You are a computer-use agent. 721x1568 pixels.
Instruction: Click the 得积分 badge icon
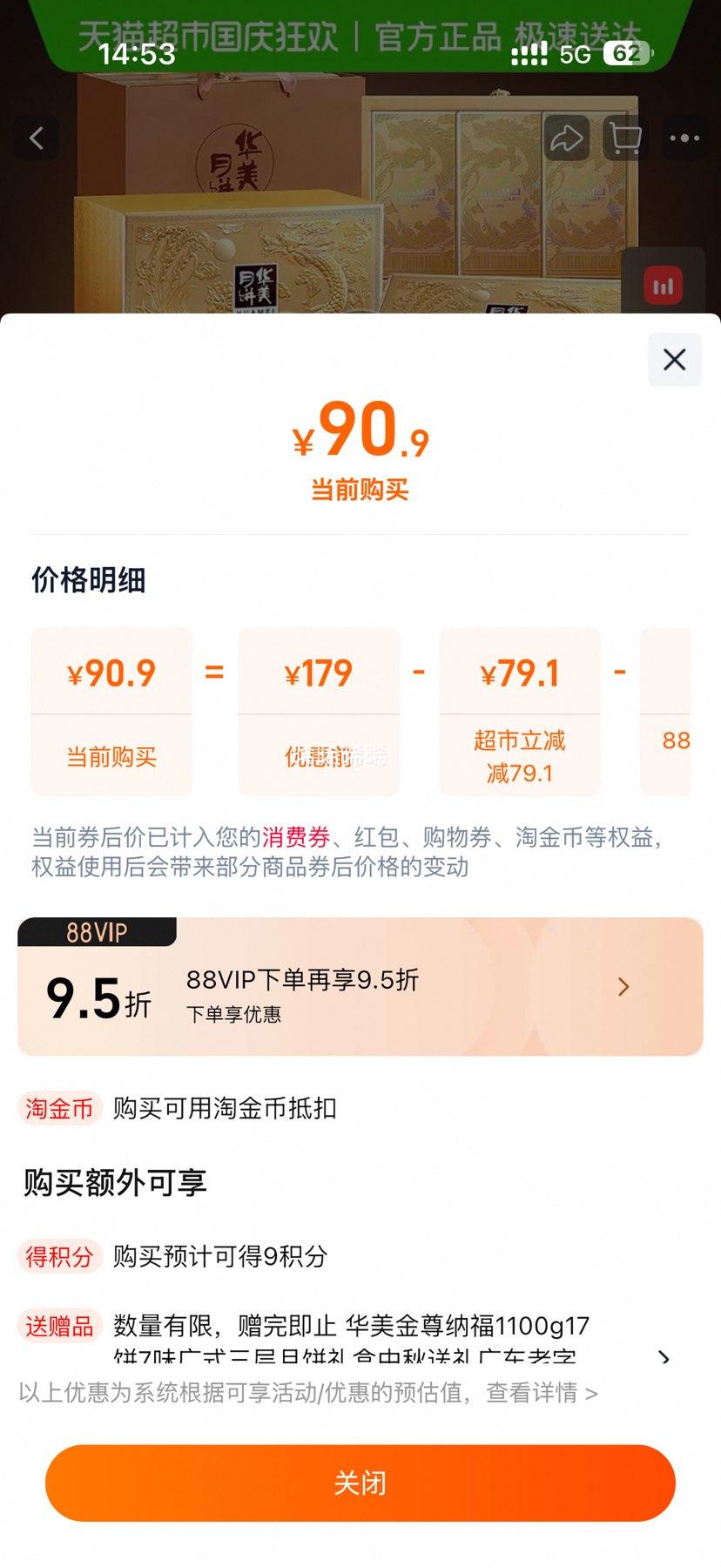point(58,1257)
